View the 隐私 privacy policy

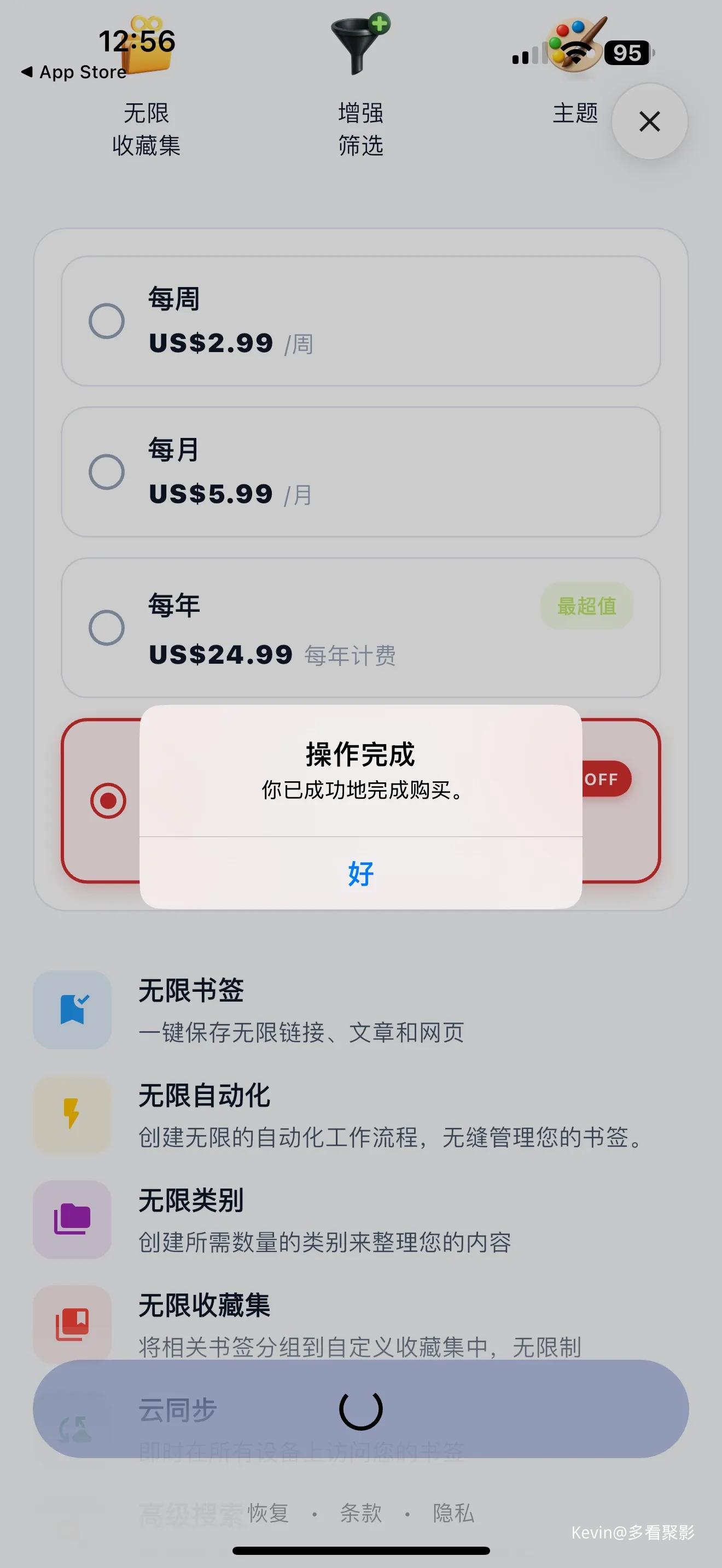(453, 1513)
